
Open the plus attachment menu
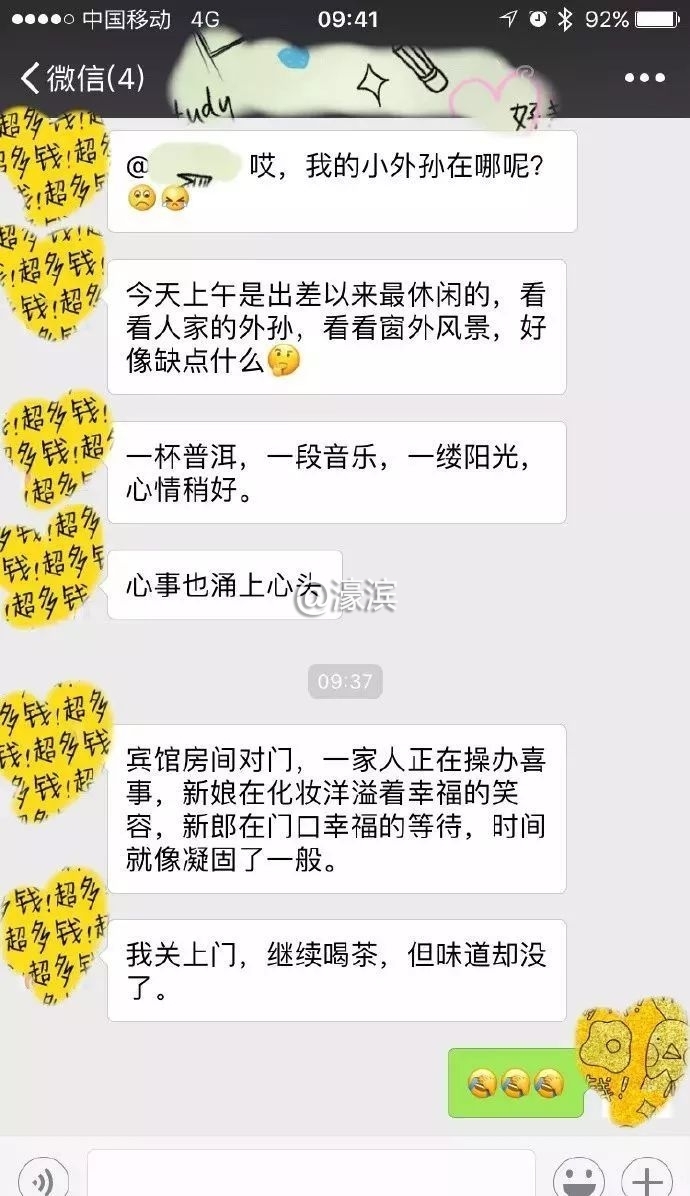tap(647, 1178)
